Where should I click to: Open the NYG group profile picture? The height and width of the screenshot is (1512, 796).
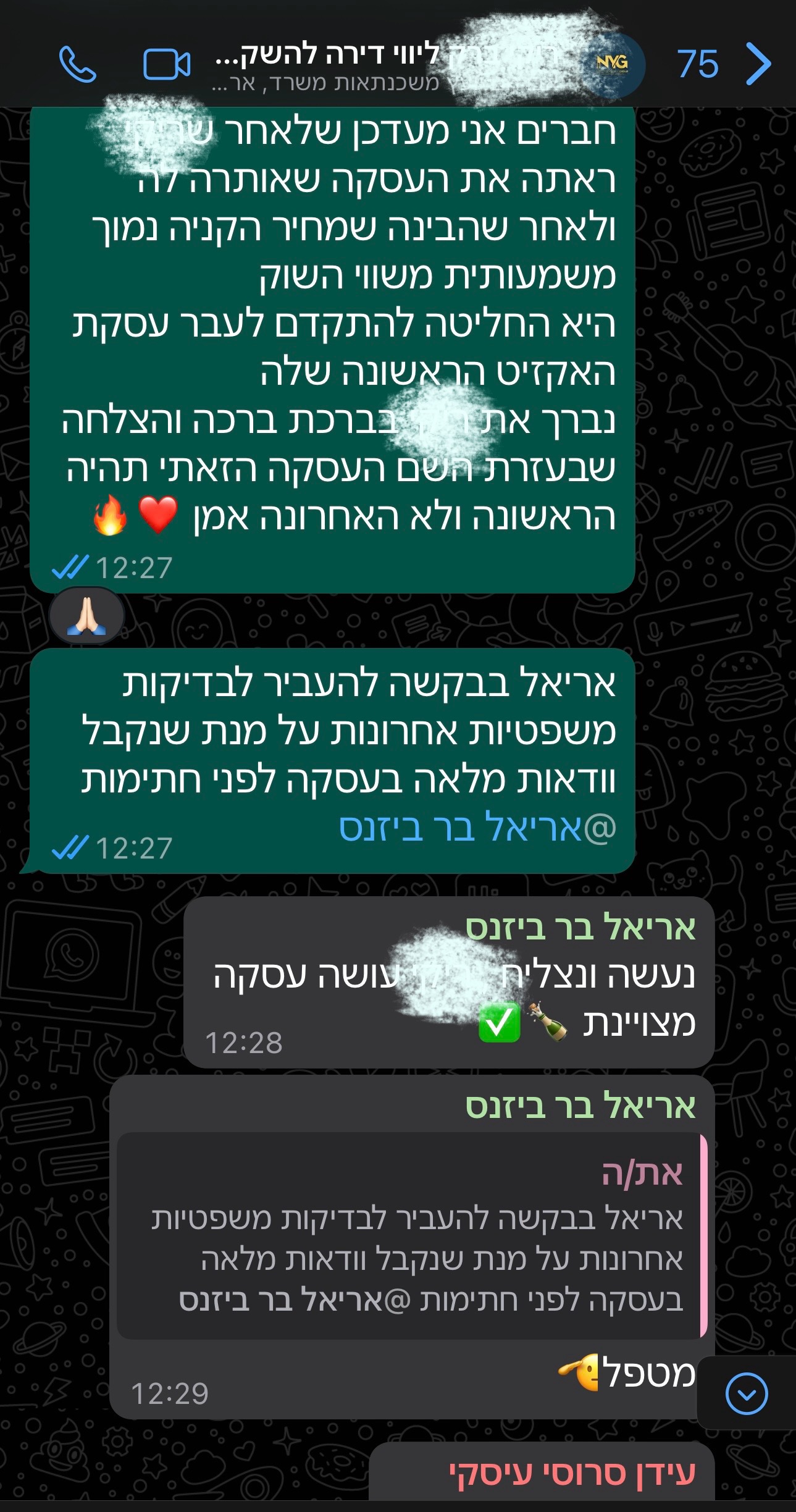[613, 63]
